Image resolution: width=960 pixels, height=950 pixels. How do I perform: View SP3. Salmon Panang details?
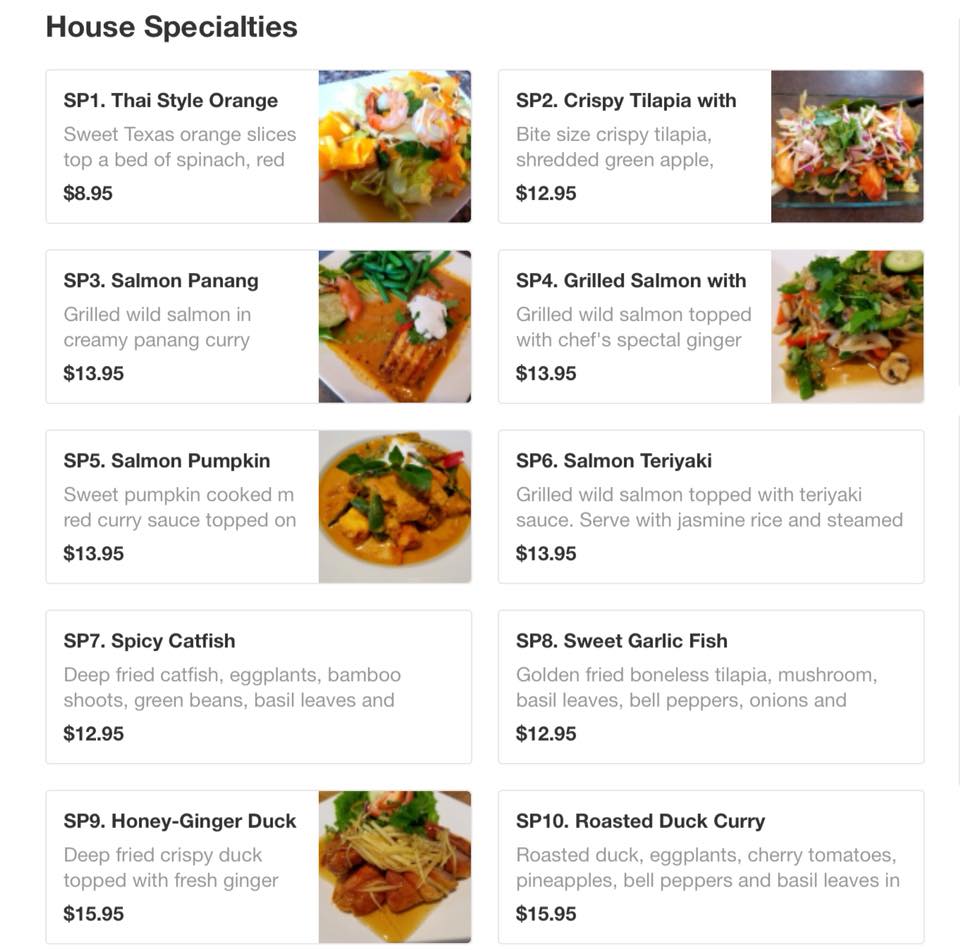click(x=258, y=326)
